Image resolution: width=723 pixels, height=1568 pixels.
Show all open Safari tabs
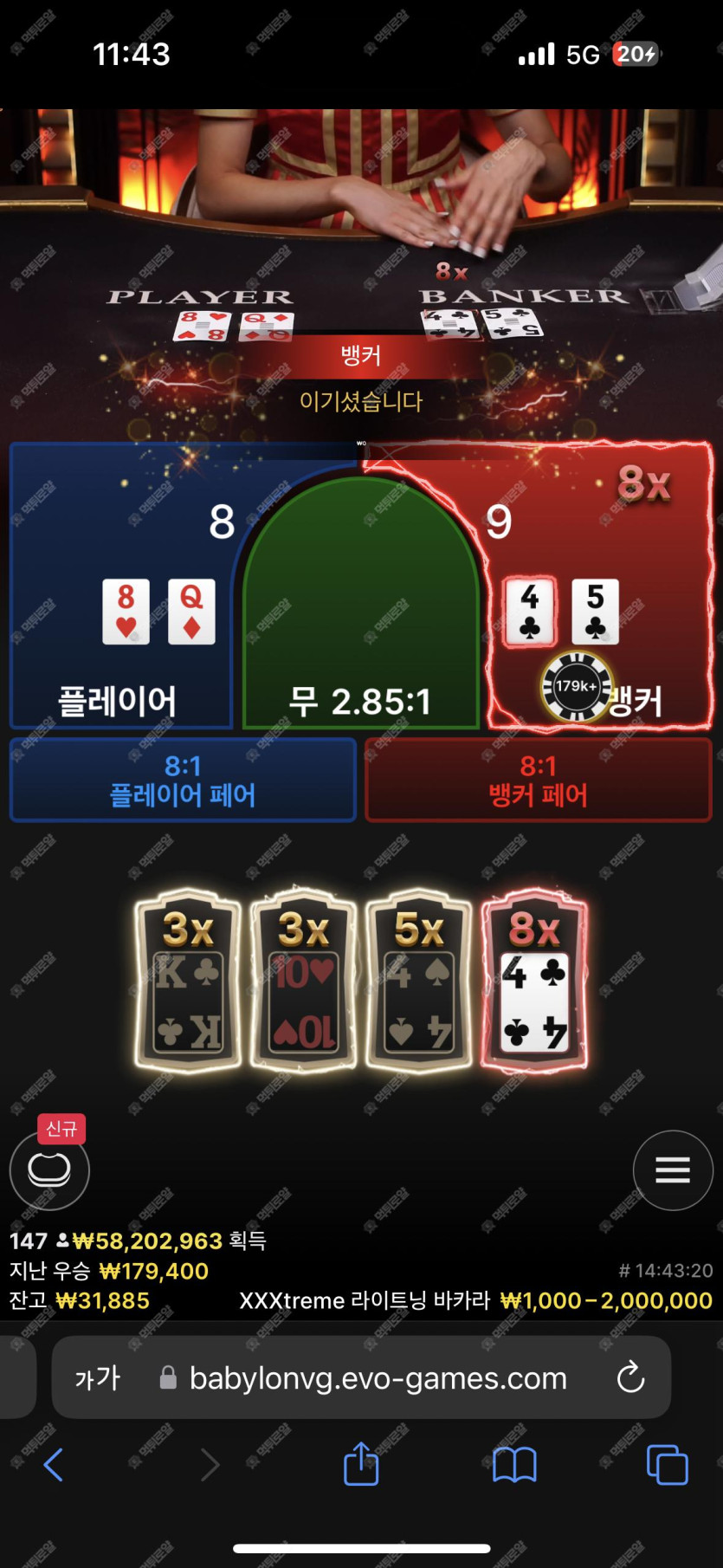pyautogui.click(x=667, y=1465)
